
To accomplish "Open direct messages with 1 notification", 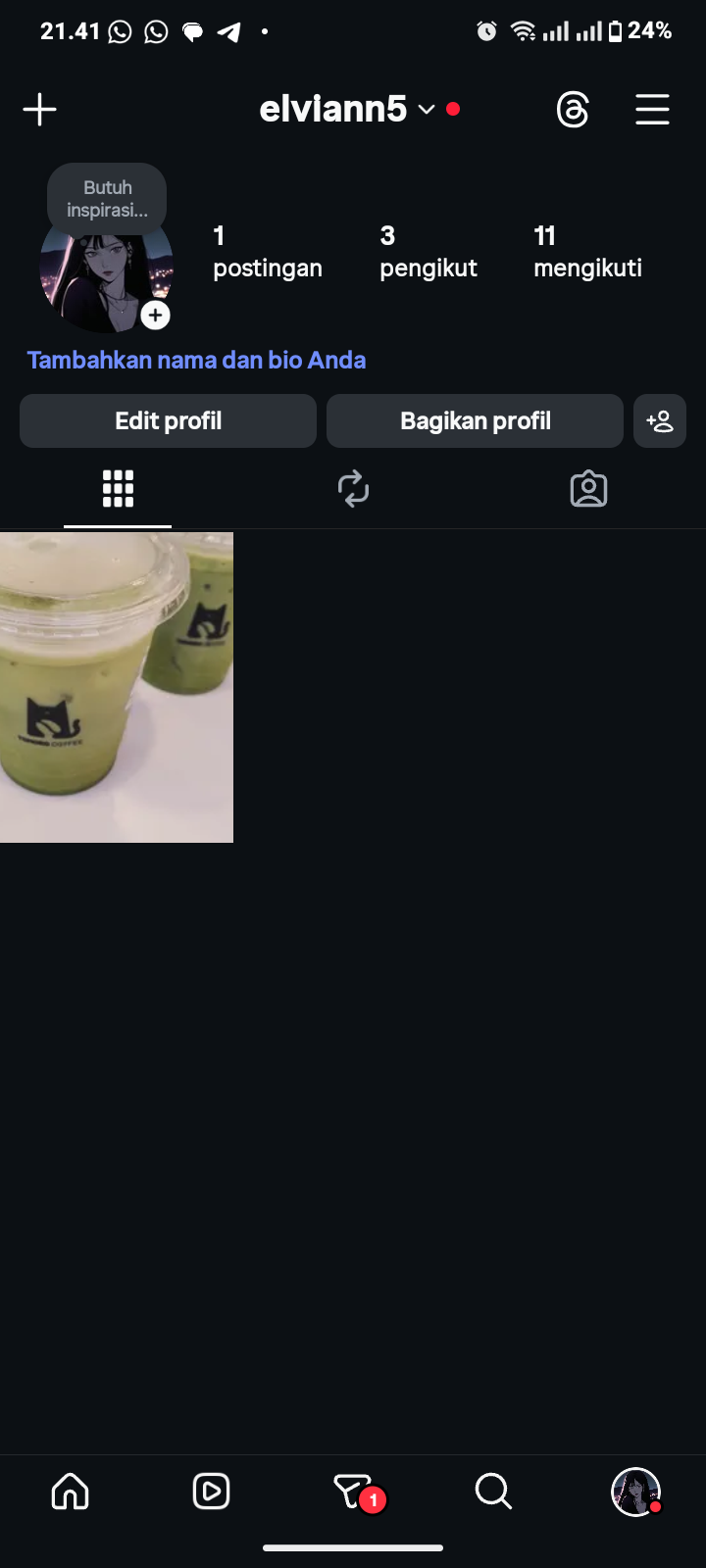I will 353,1492.
